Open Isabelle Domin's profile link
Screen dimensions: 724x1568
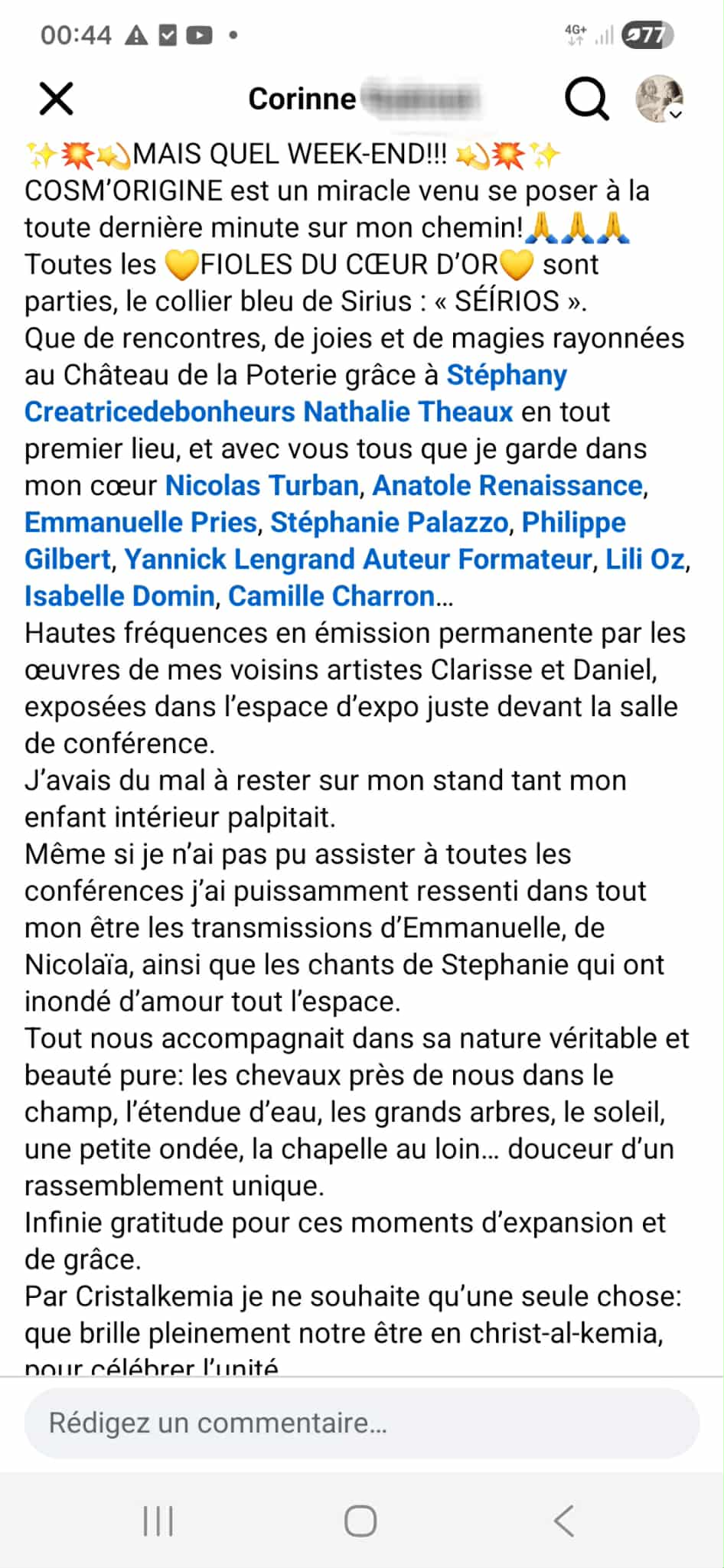pos(119,595)
